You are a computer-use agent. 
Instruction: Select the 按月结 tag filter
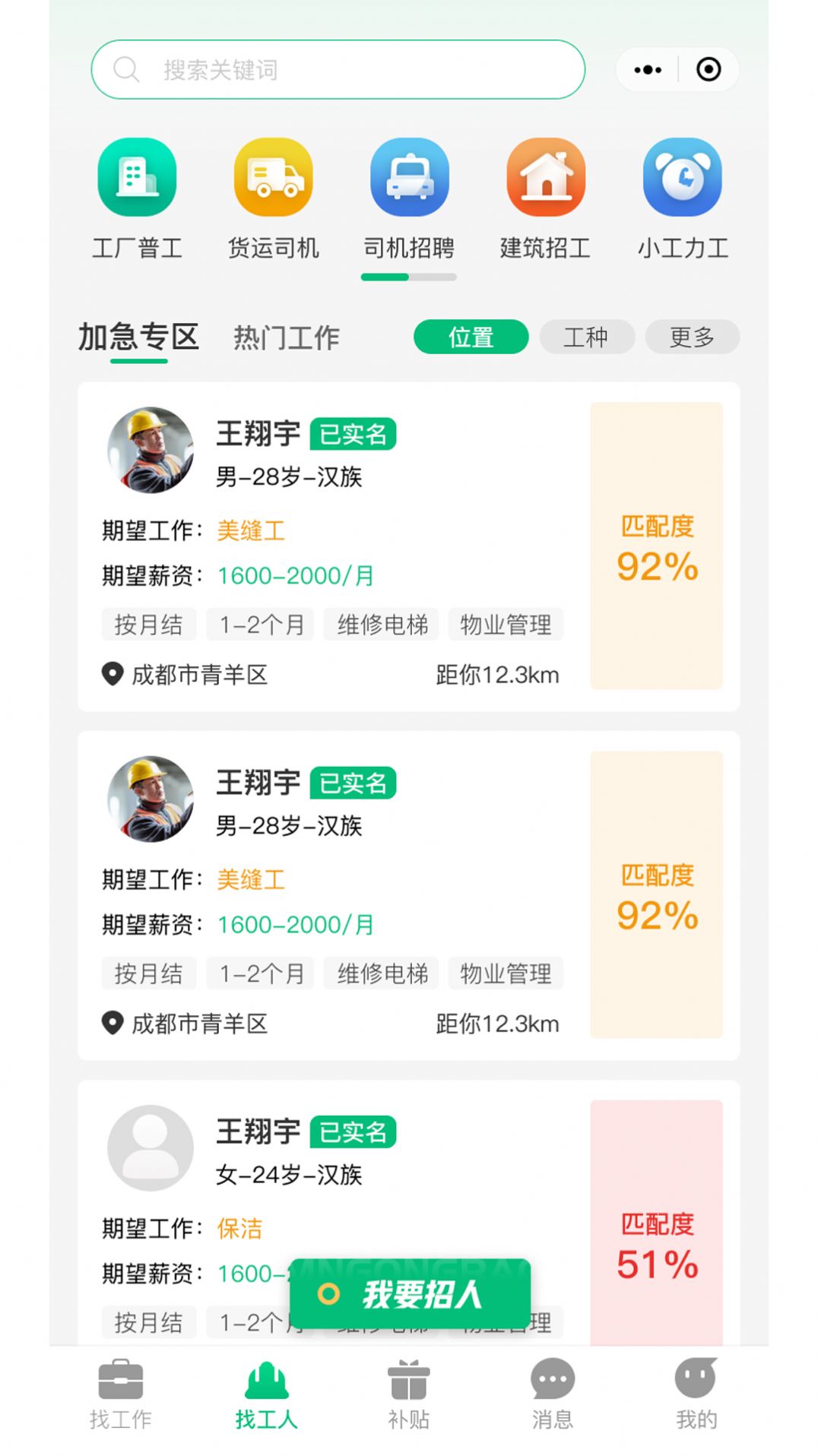tap(149, 625)
